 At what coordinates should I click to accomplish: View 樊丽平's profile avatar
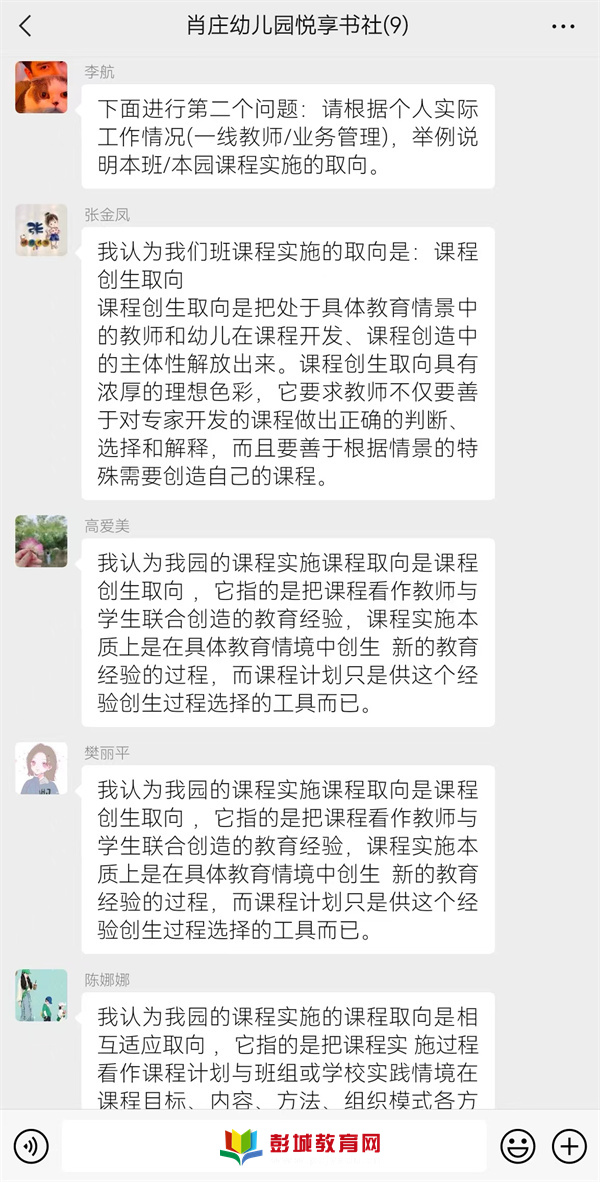coord(41,768)
